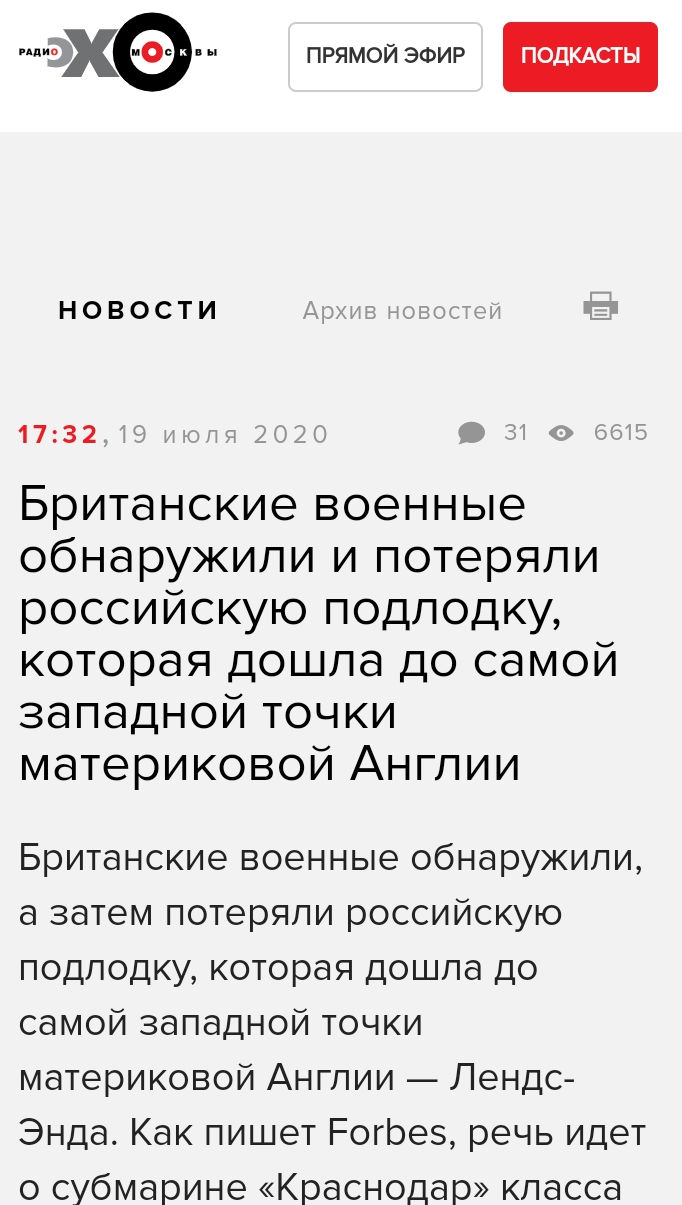Open the Подкасты section
The width and height of the screenshot is (682, 1205).
click(x=580, y=57)
